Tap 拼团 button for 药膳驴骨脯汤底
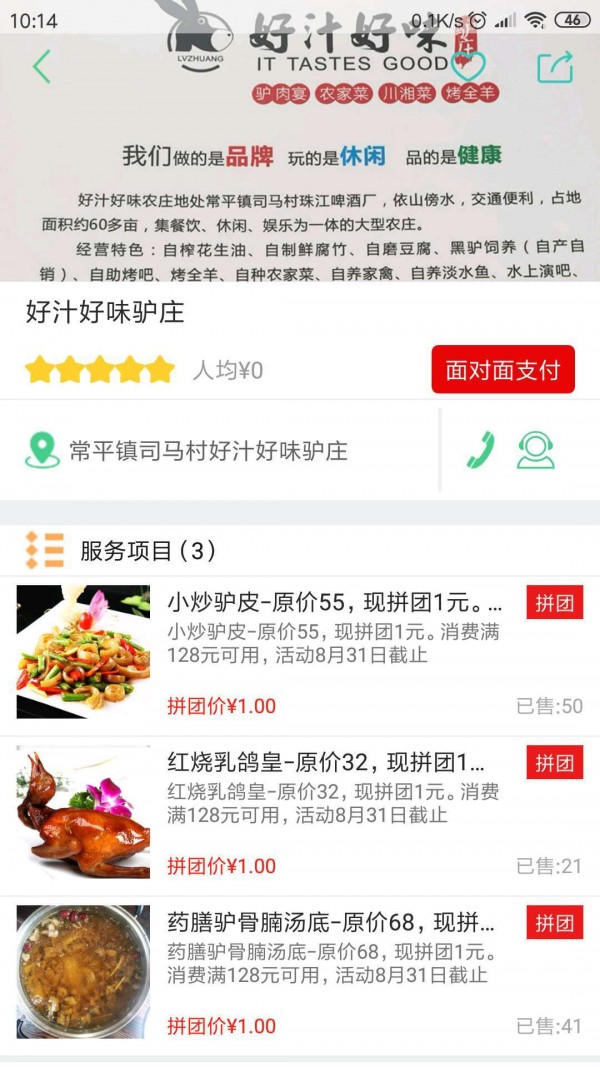The width and height of the screenshot is (600, 1067). pos(555,923)
